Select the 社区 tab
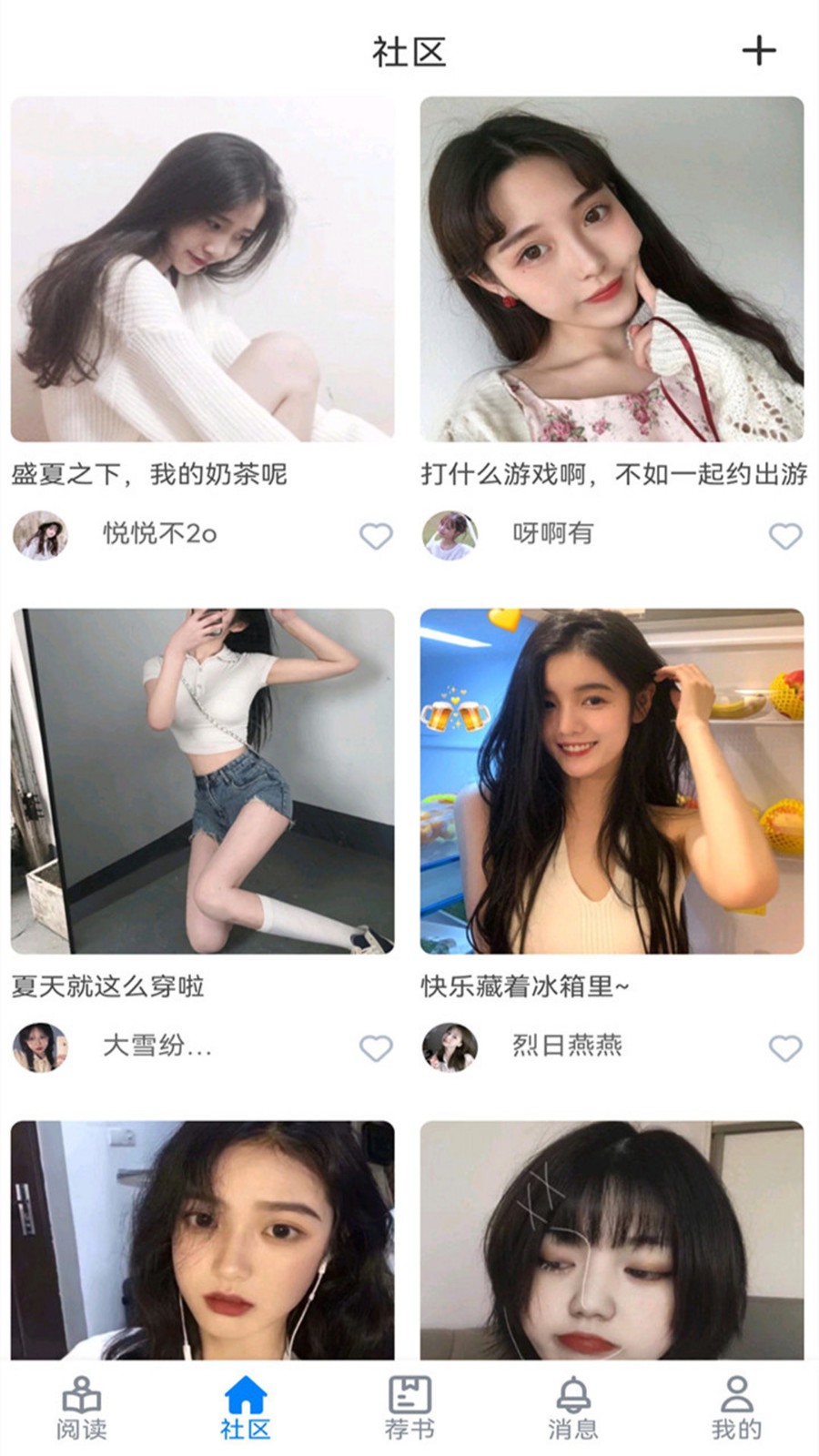Viewport: 819px width, 1456px height. [x=246, y=1408]
